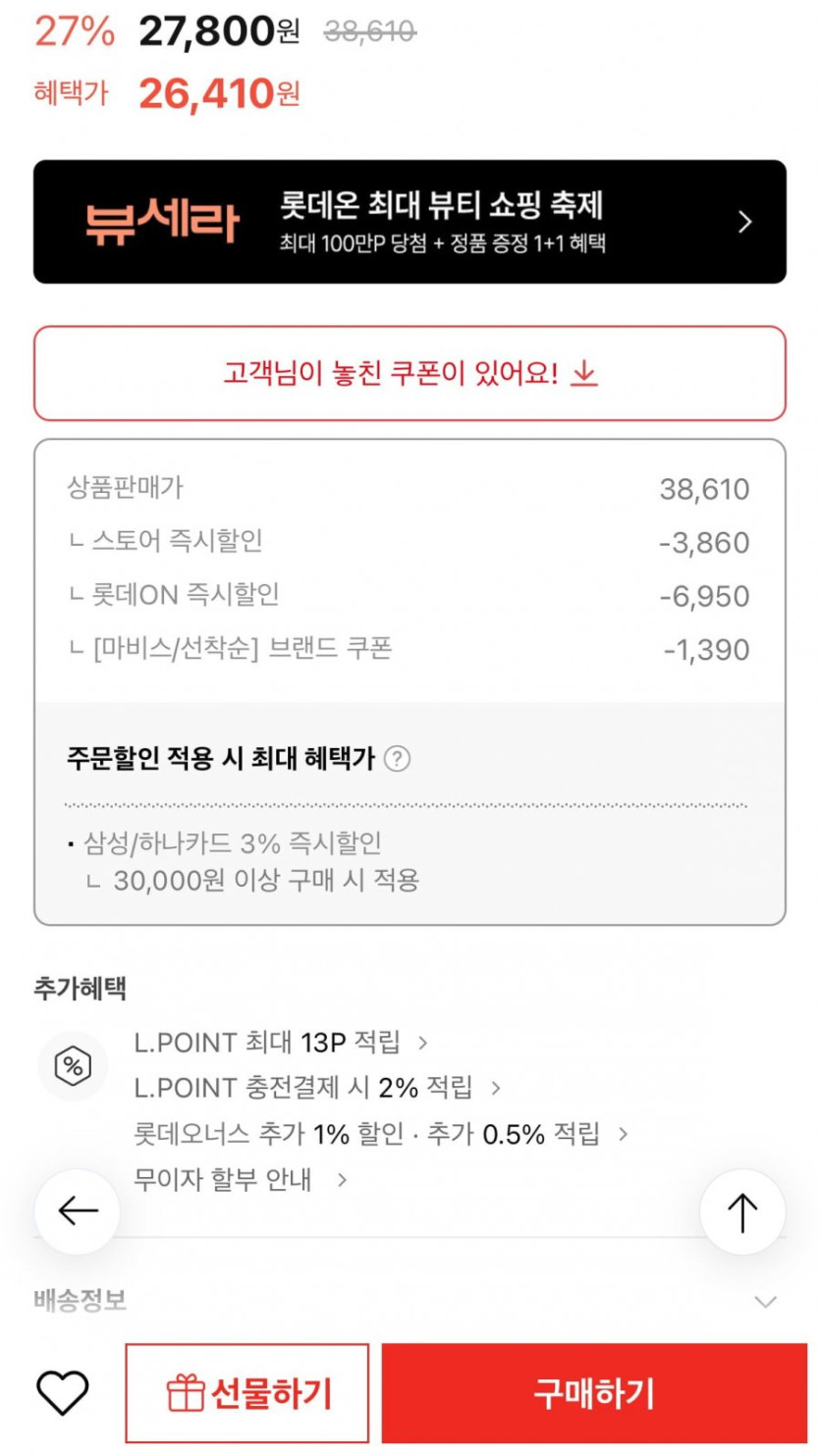This screenshot has width=820, height=1456.
Task: Show help for 최대 혜택가
Action: pos(397,759)
